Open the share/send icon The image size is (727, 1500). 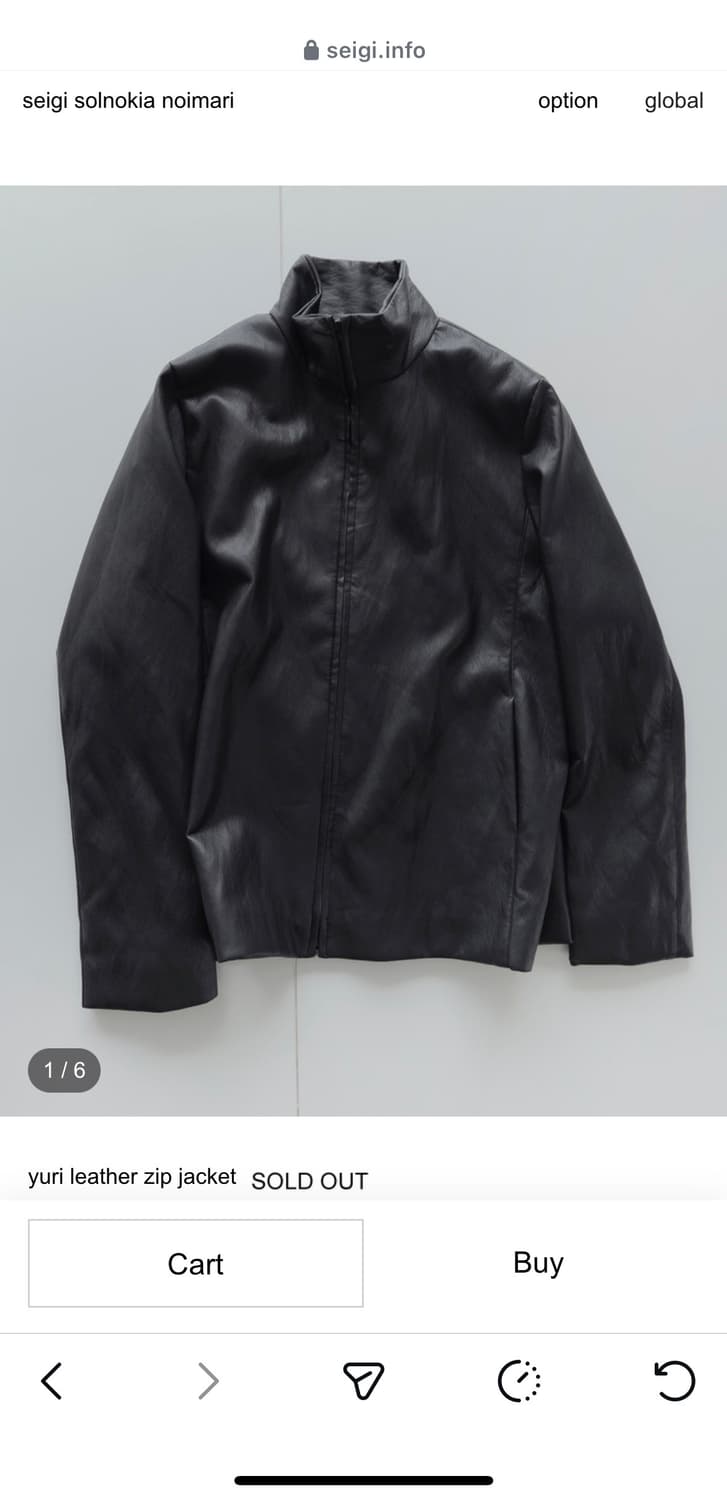point(362,1381)
